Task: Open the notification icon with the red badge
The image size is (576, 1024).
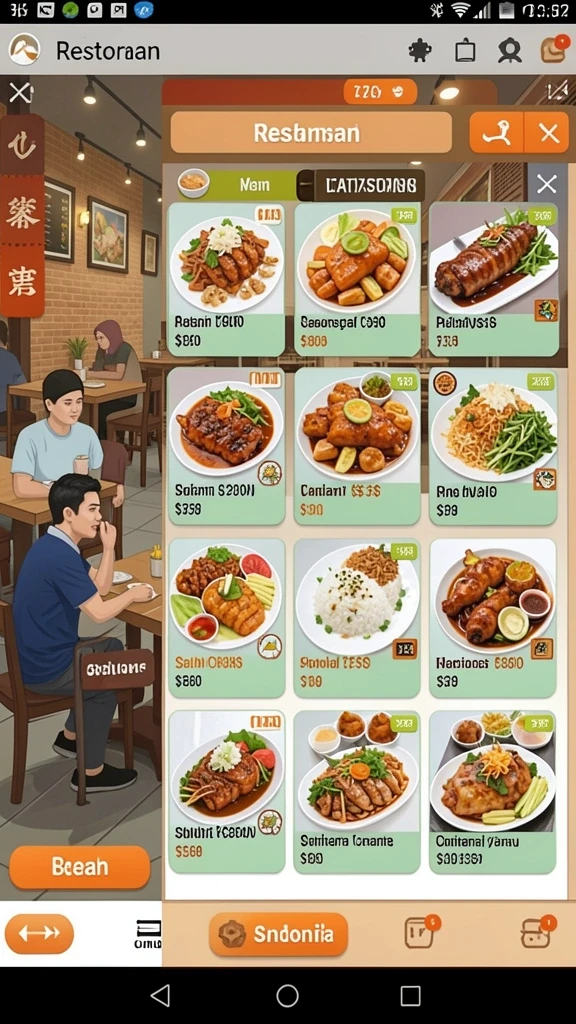Action: [x=554, y=49]
